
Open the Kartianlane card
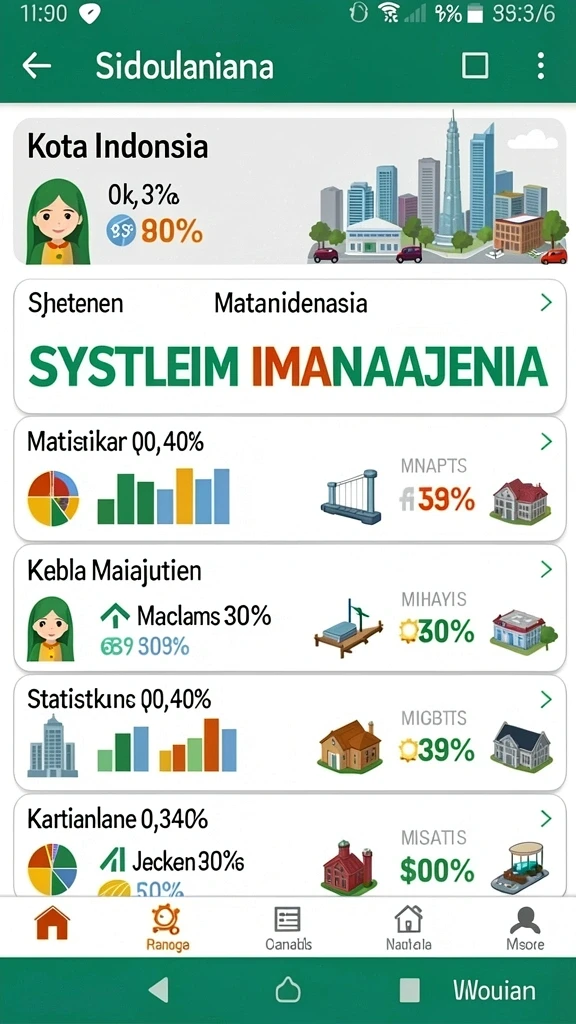[289, 844]
